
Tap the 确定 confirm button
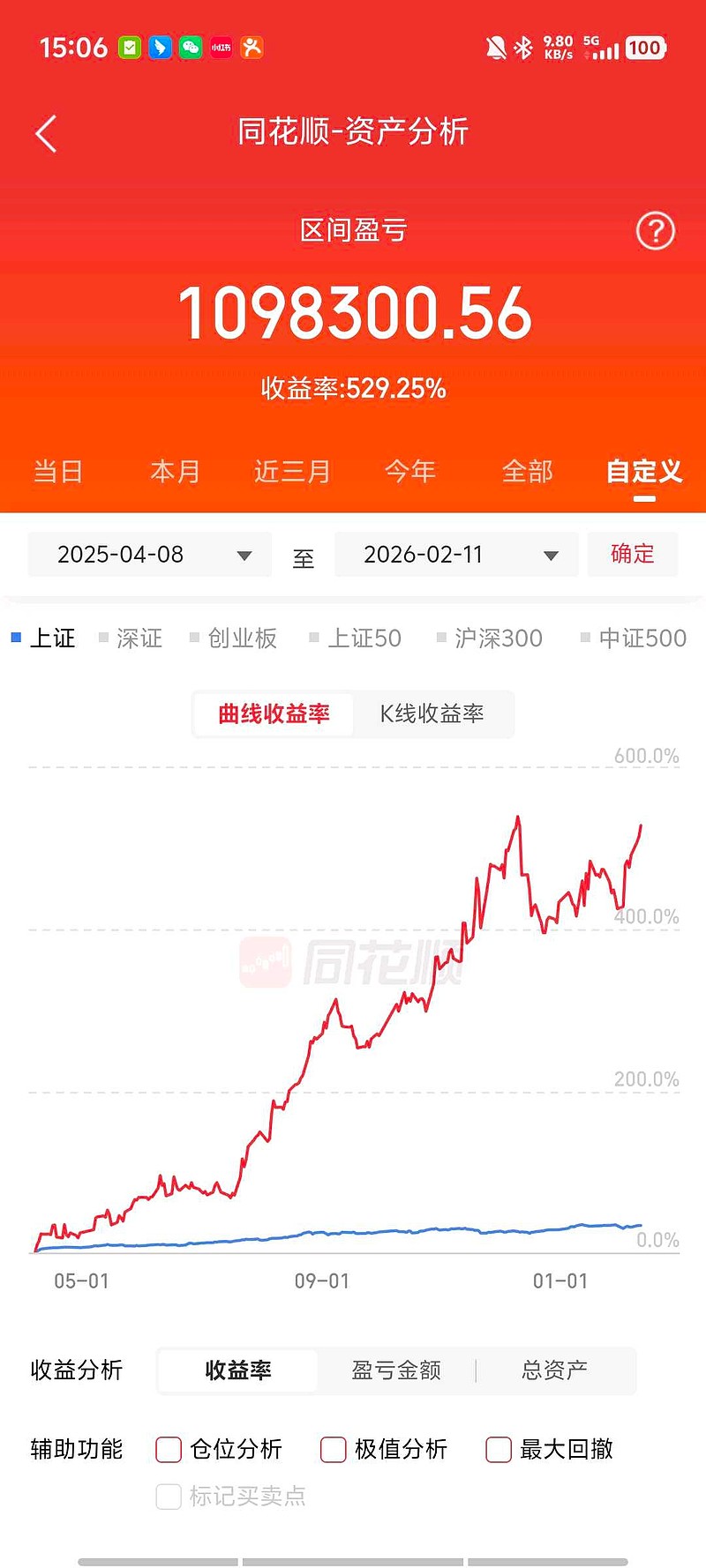(632, 555)
